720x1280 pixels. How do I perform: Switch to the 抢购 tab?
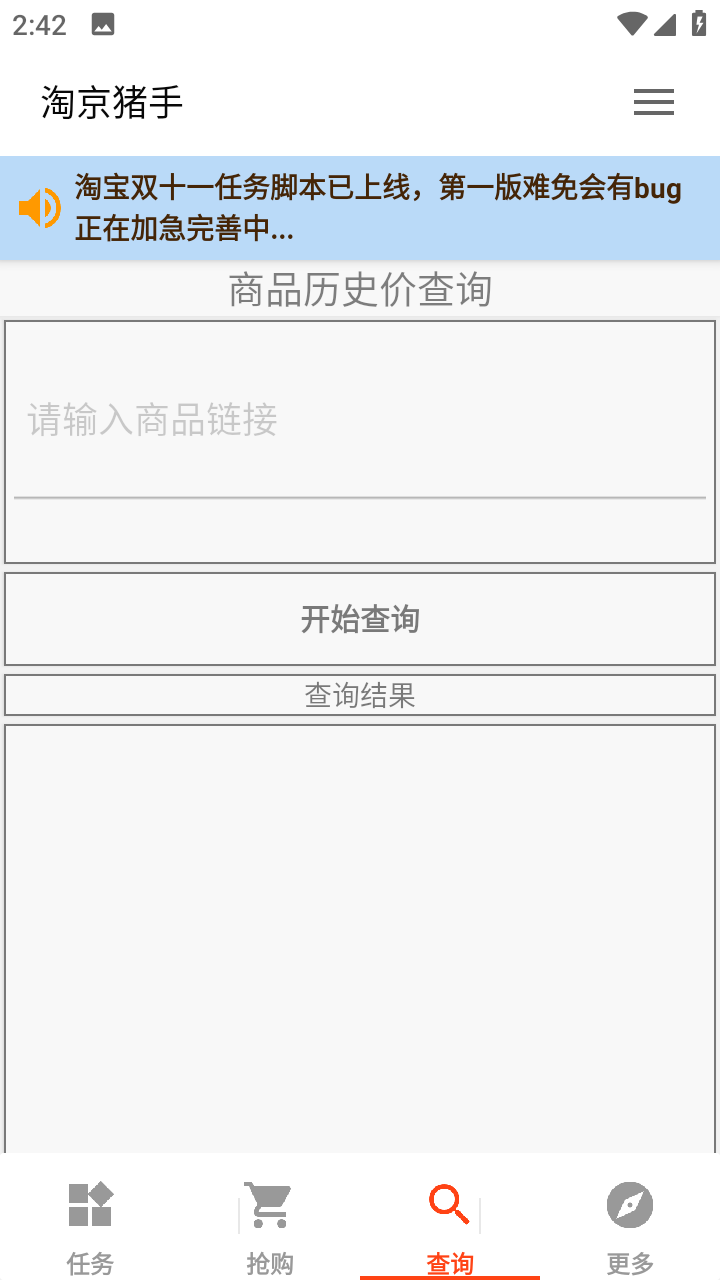[x=270, y=1225]
